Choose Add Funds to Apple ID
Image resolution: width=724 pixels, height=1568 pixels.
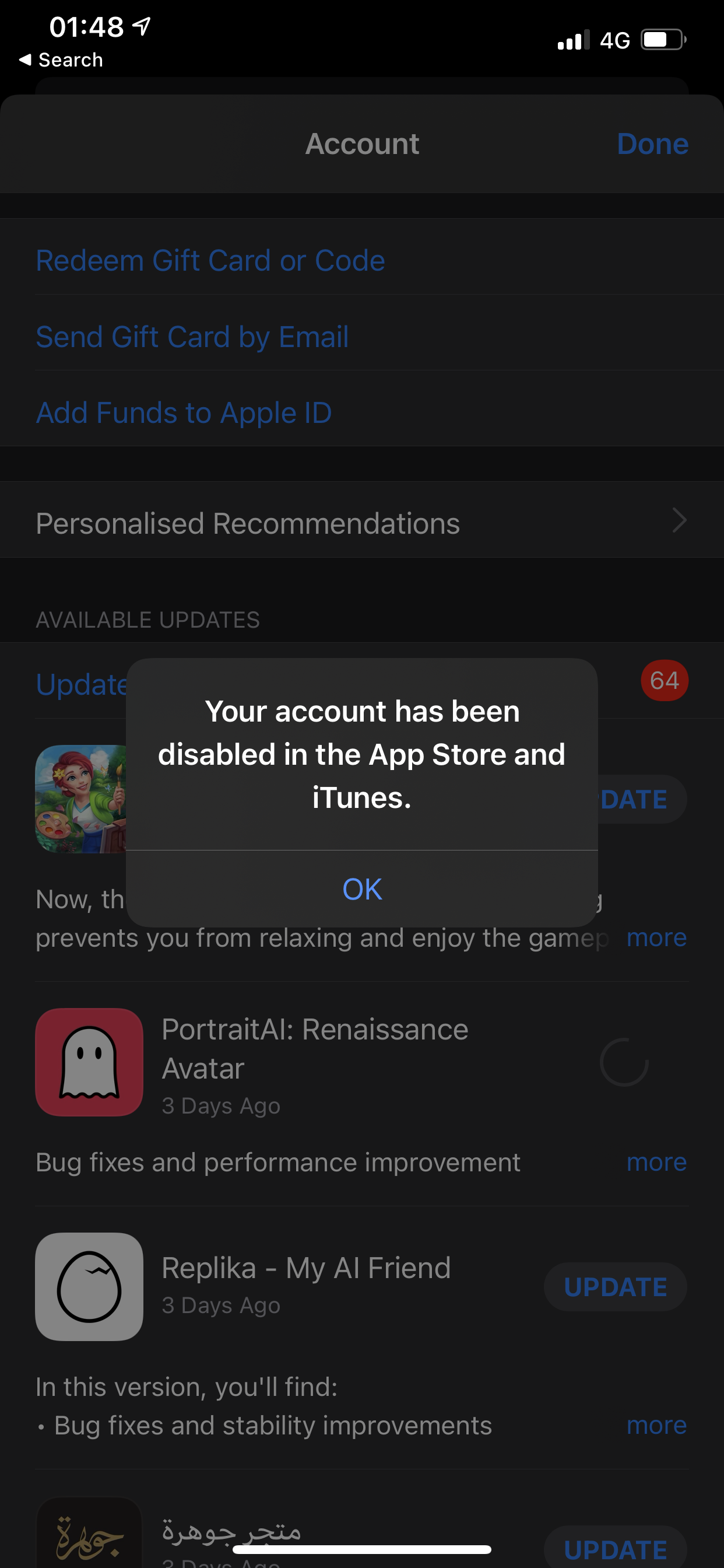[x=184, y=412]
